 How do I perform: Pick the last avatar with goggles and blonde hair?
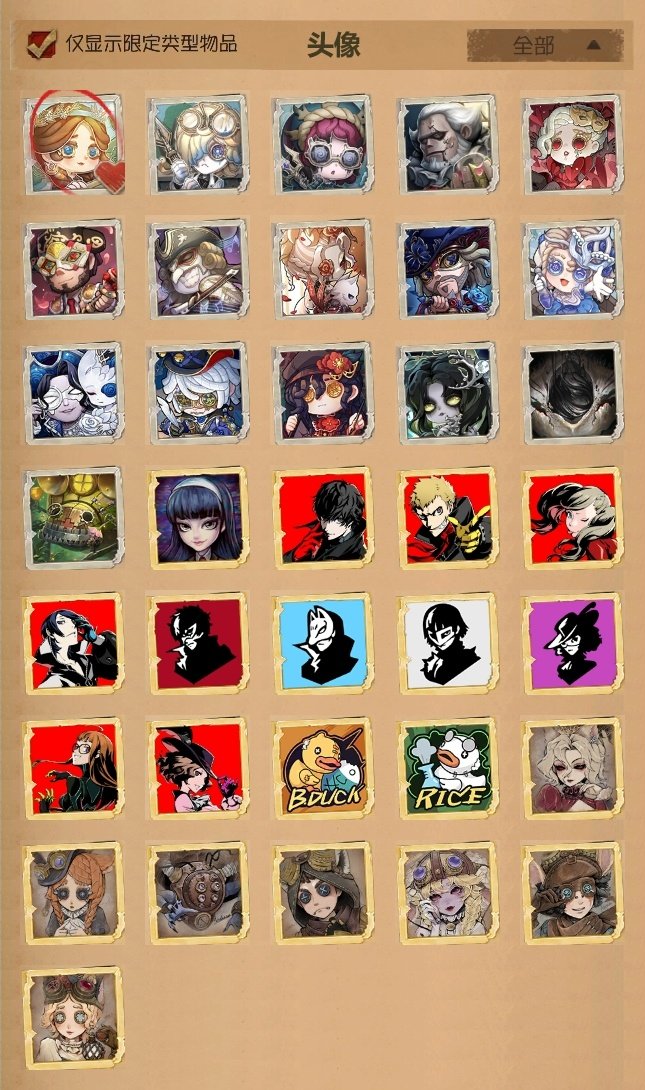pyautogui.click(x=73, y=1016)
